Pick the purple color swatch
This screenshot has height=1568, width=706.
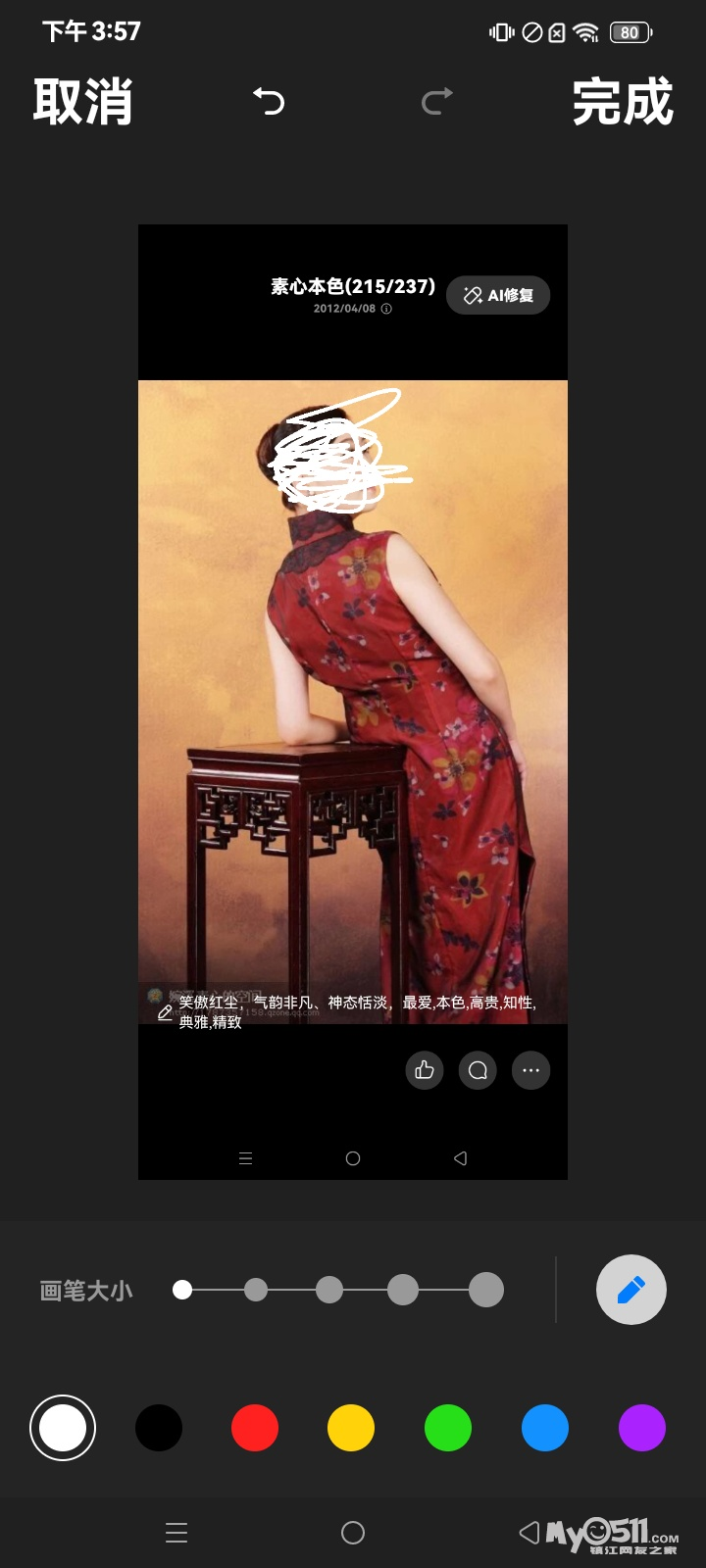pos(642,1428)
